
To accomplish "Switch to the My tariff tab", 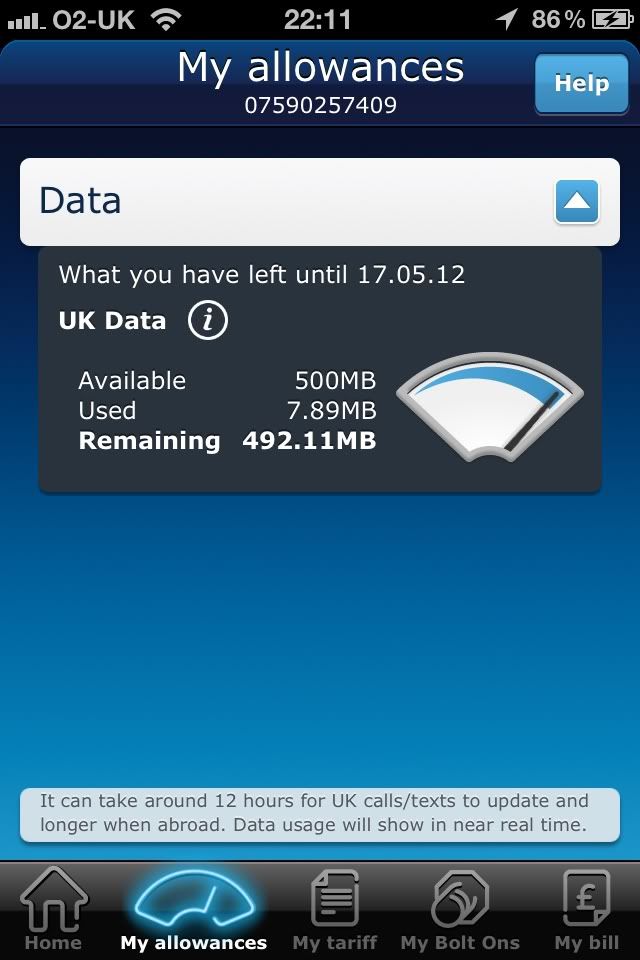I will coord(335,909).
